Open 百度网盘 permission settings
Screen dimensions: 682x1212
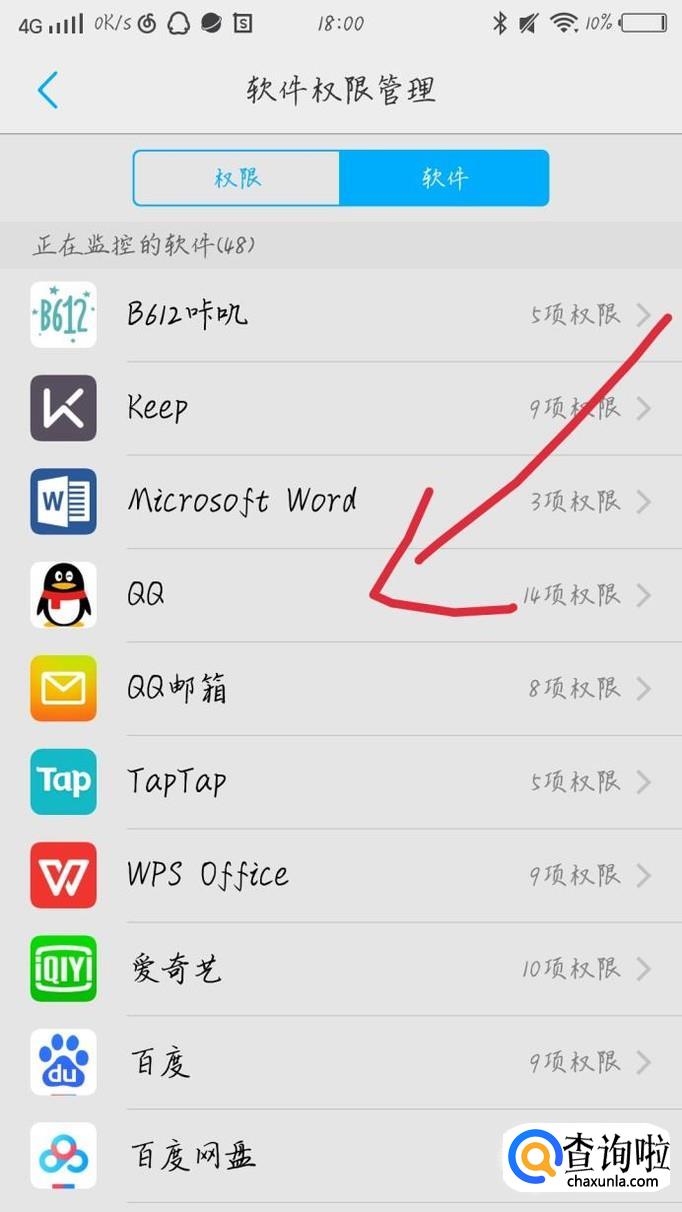pyautogui.click(x=300, y=1155)
